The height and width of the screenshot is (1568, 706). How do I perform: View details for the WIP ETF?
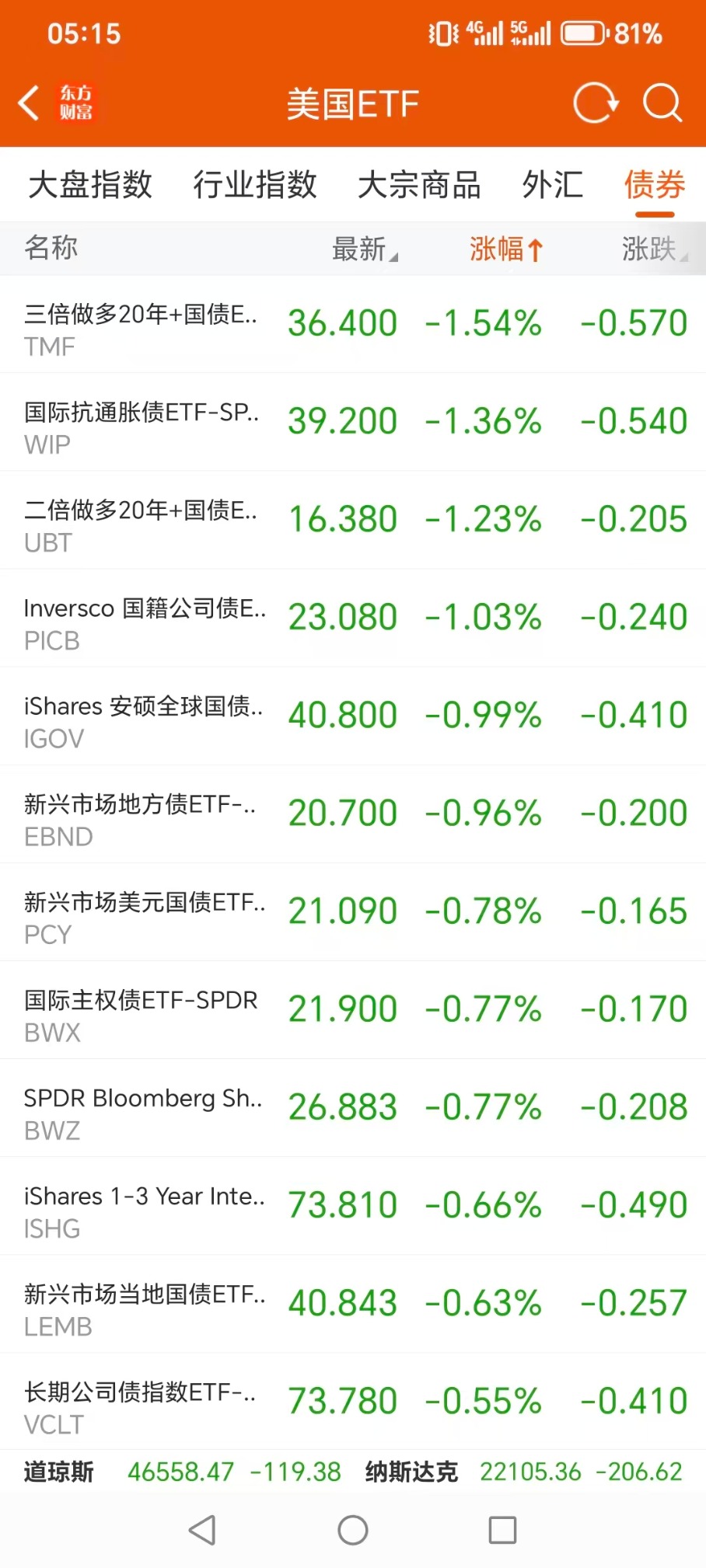point(353,422)
